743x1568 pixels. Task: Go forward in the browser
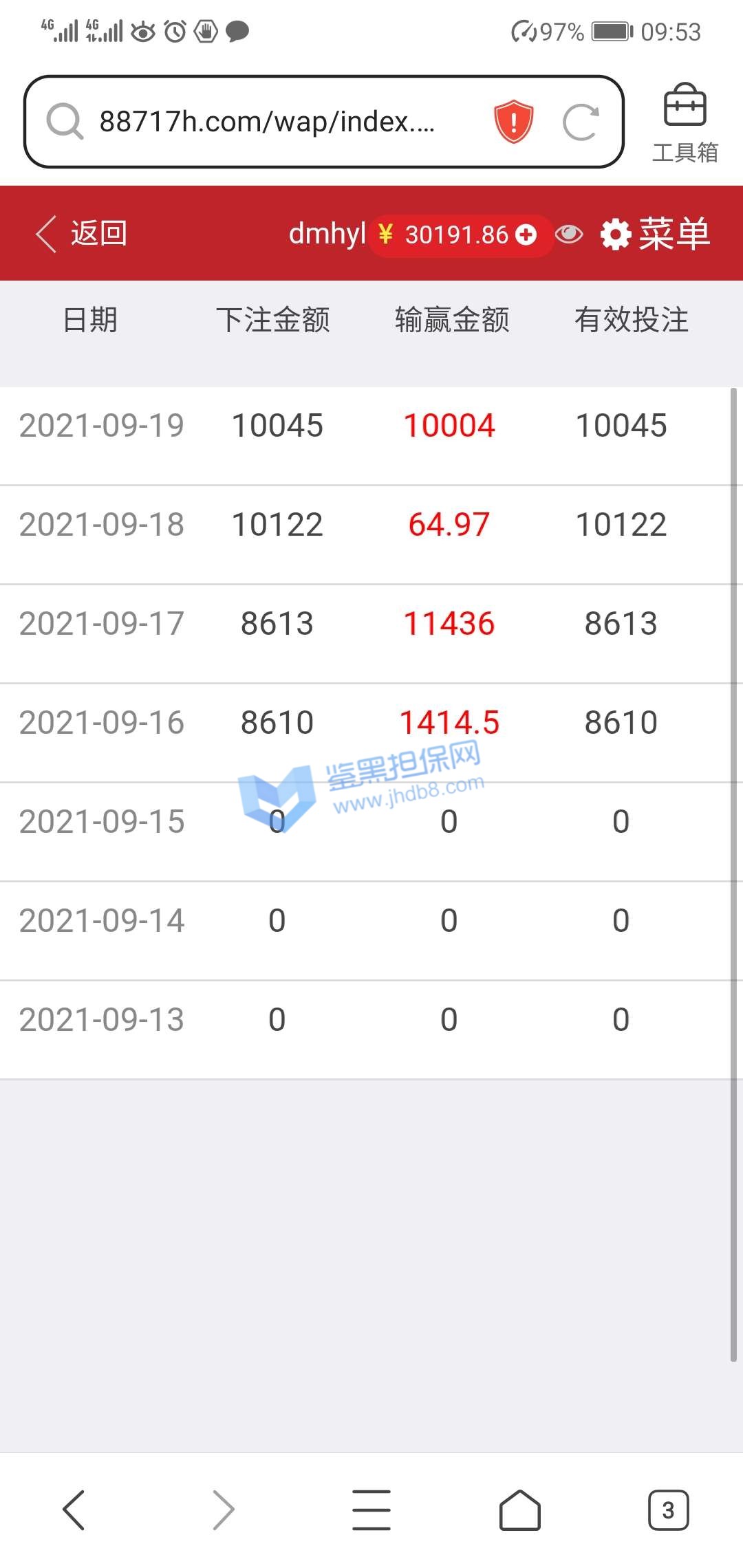pos(223,1510)
